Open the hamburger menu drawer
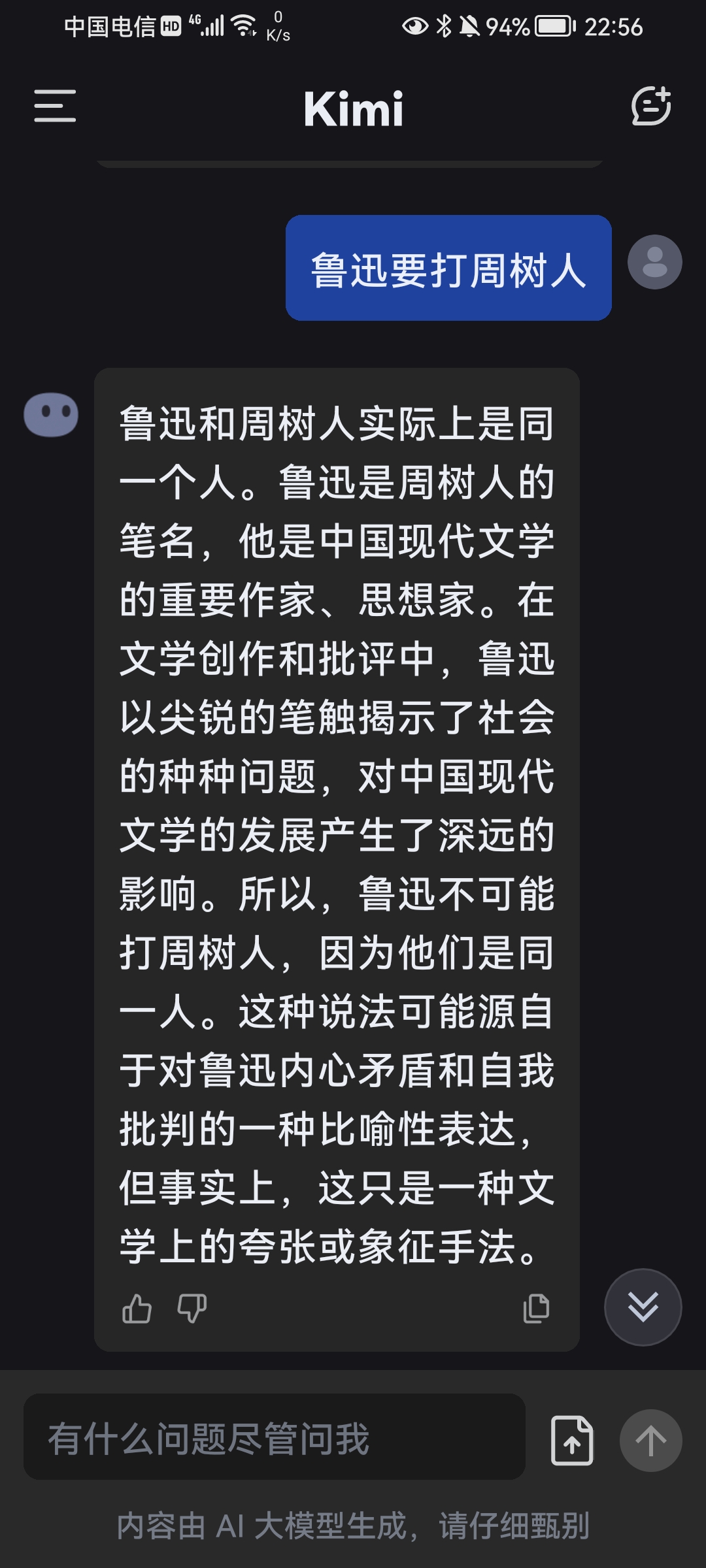This screenshot has width=706, height=1568. [55, 106]
